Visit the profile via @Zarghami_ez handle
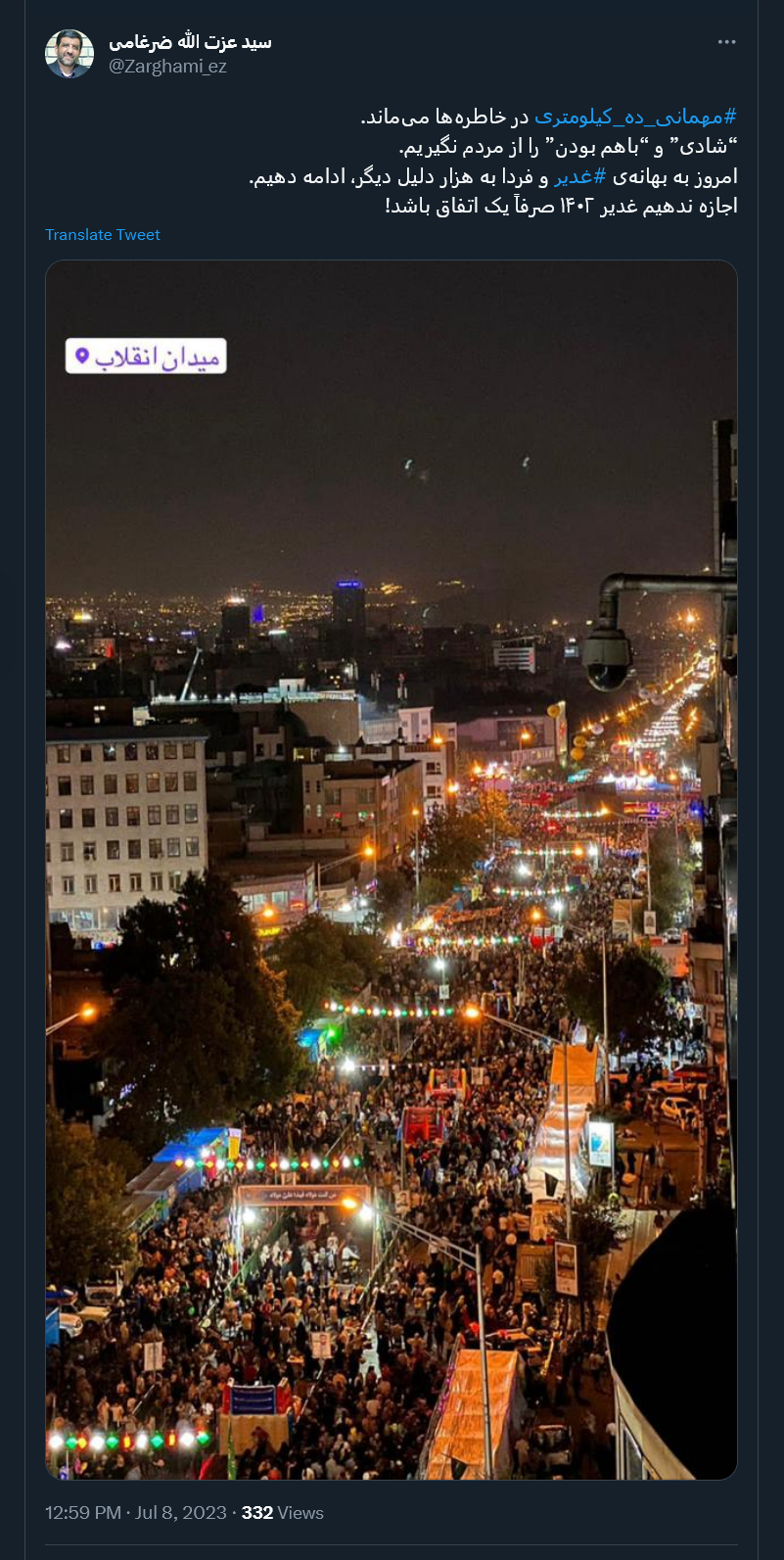Image resolution: width=784 pixels, height=1560 pixels. click(167, 67)
